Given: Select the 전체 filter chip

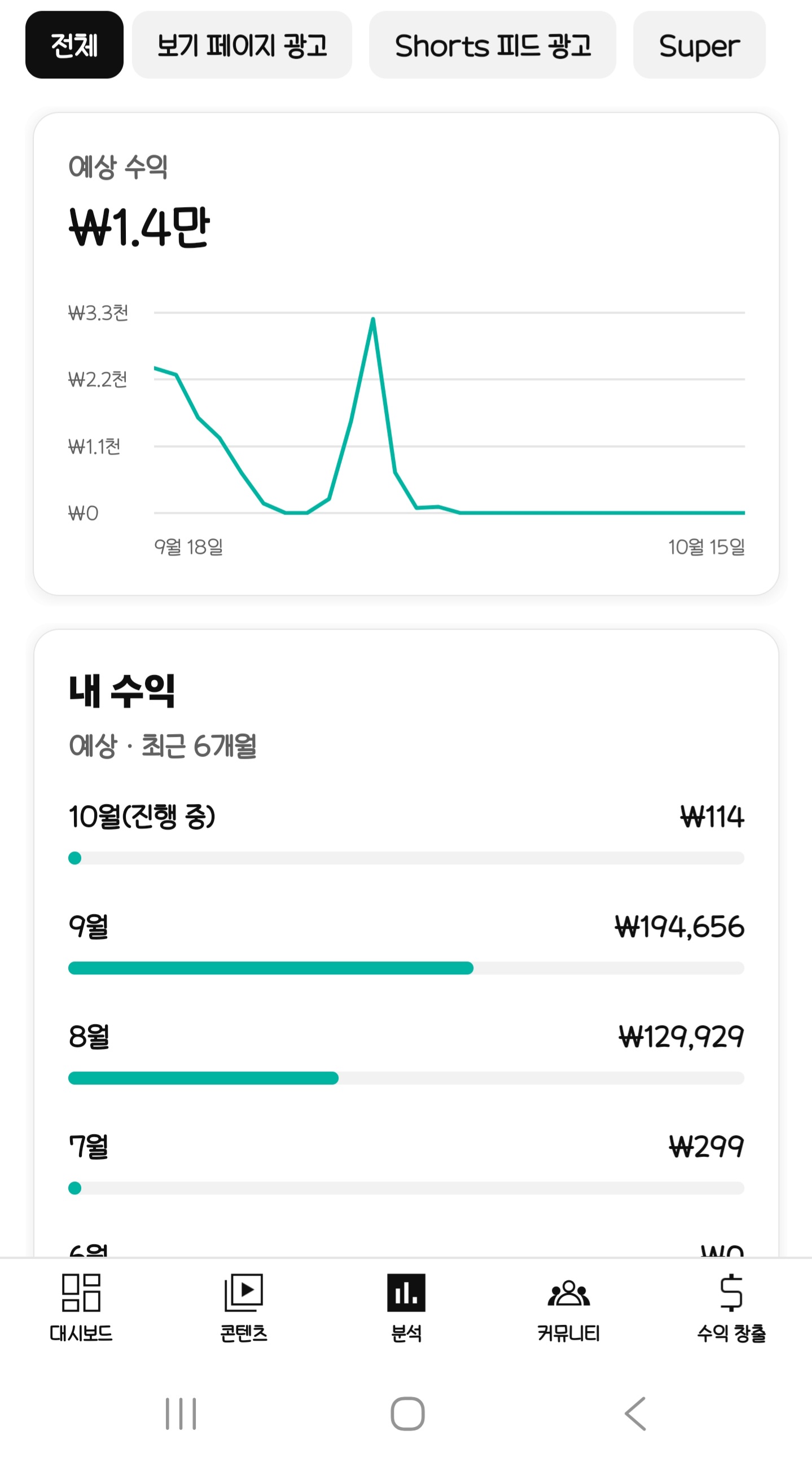Looking at the screenshot, I should pyautogui.click(x=74, y=45).
